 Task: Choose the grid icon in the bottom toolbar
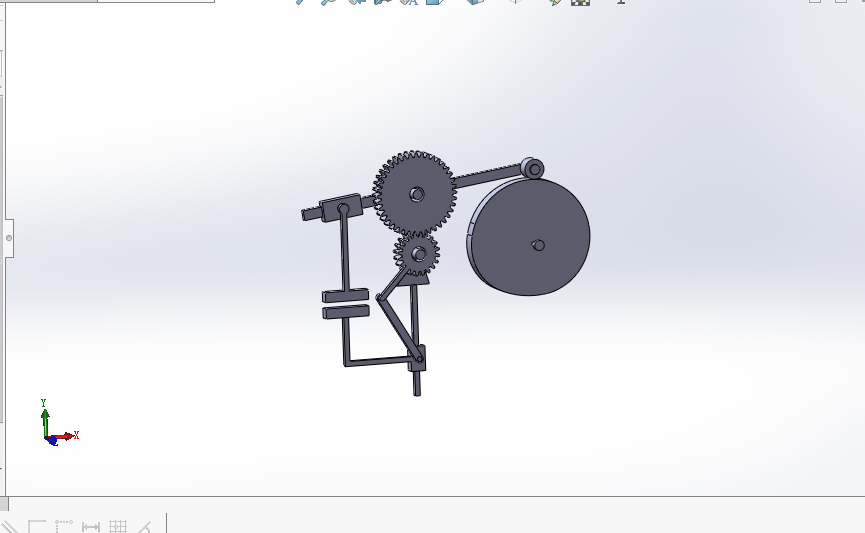click(118, 526)
